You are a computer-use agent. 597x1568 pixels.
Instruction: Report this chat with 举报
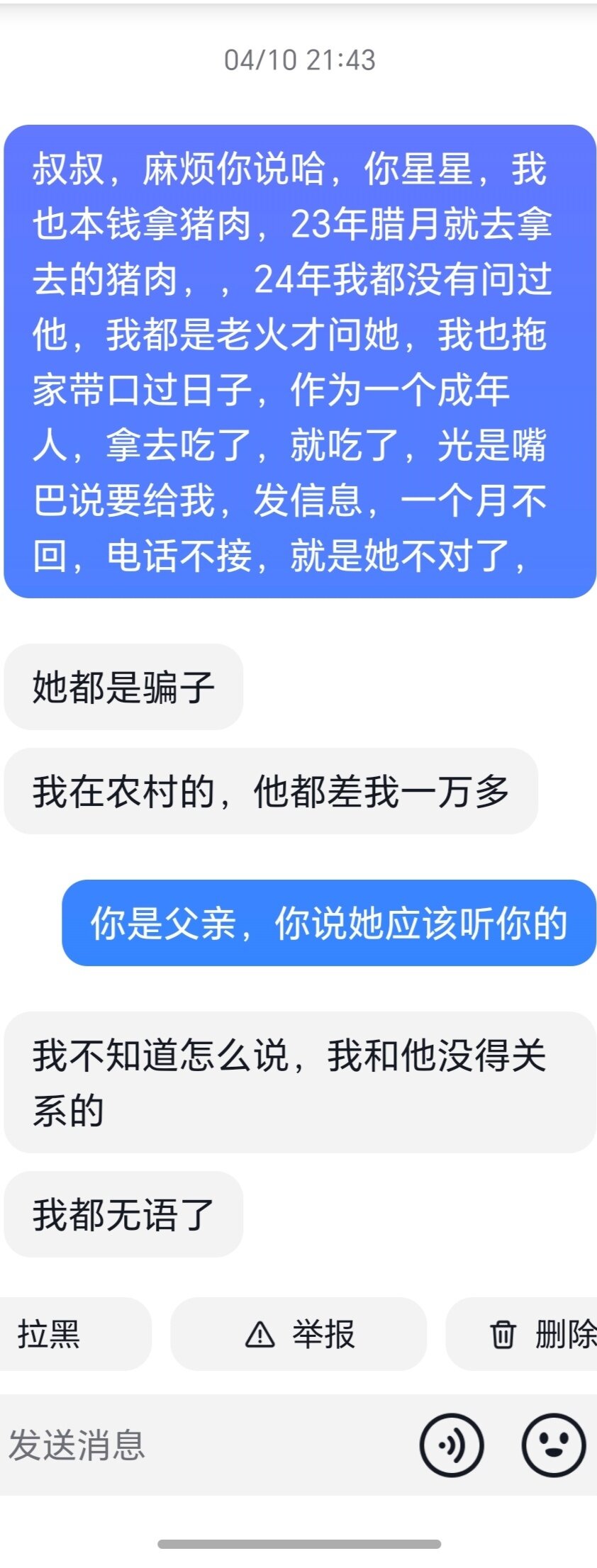[x=298, y=1334]
